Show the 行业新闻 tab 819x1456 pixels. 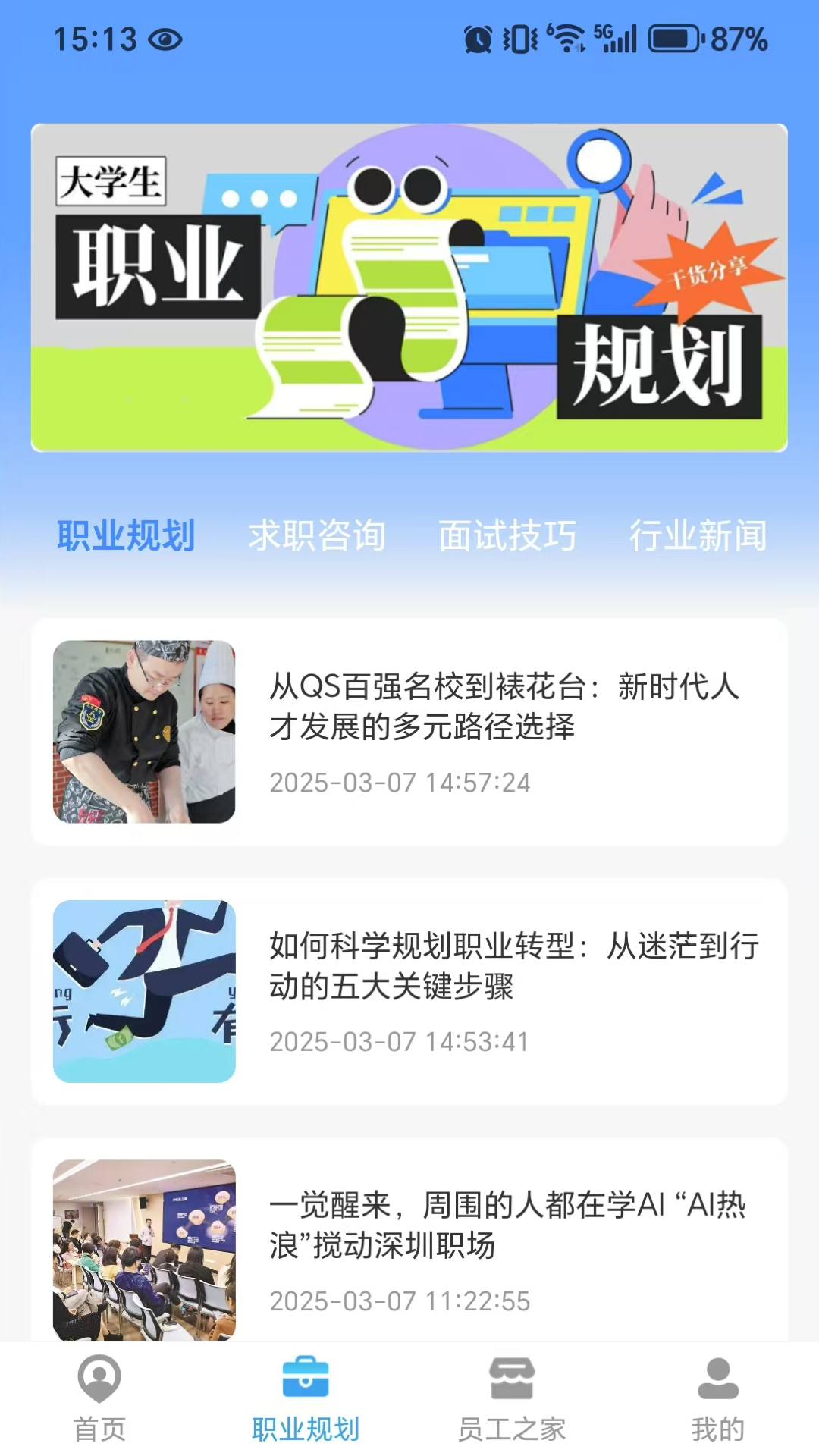[698, 535]
